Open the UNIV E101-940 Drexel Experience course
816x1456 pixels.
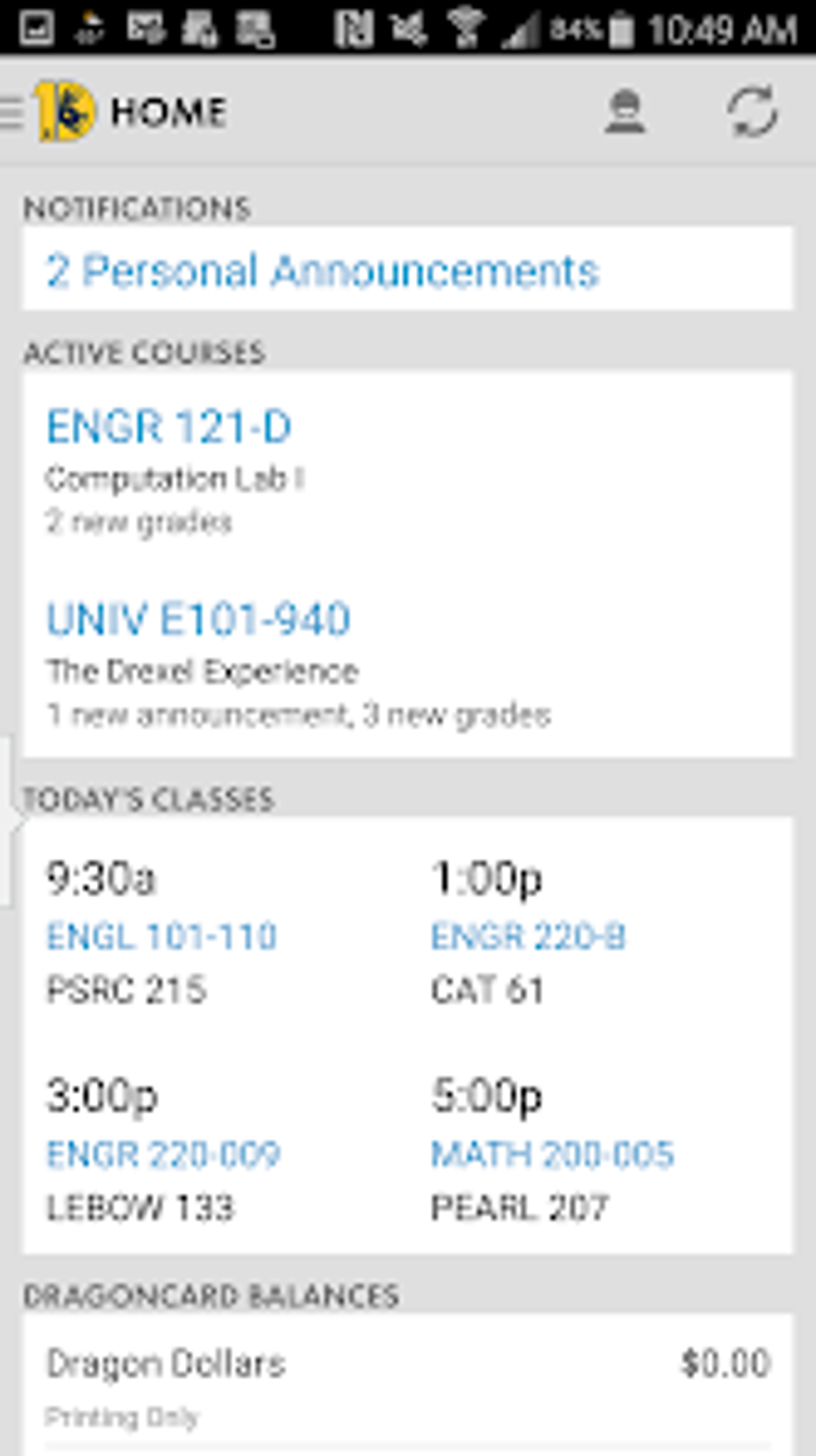pos(198,618)
